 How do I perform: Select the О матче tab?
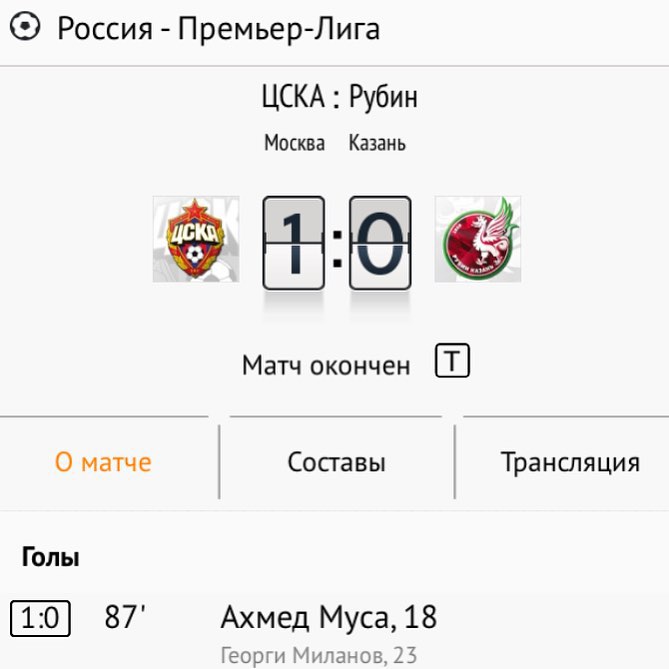point(103,463)
